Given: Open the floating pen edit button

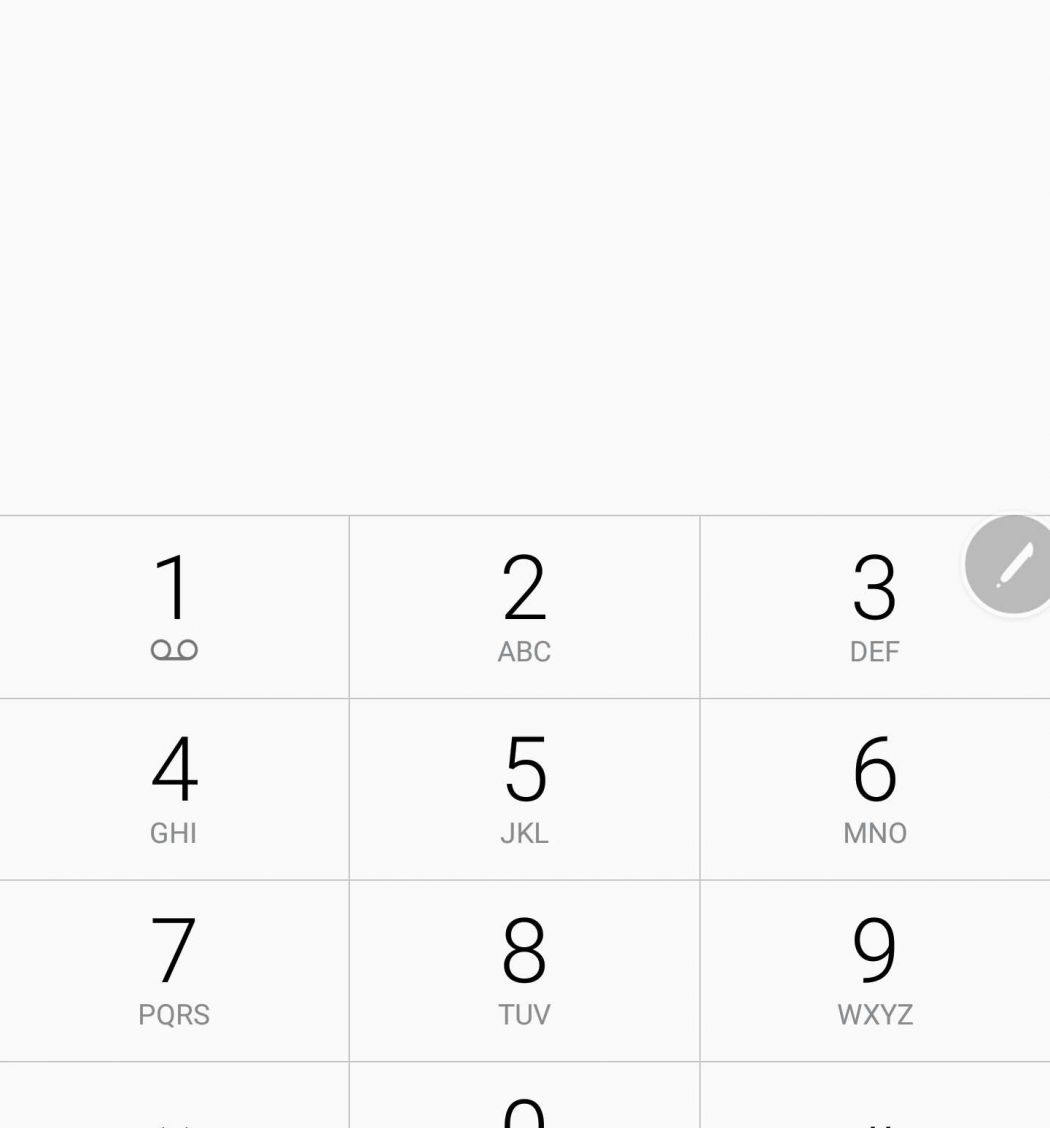Looking at the screenshot, I should coord(1012,565).
